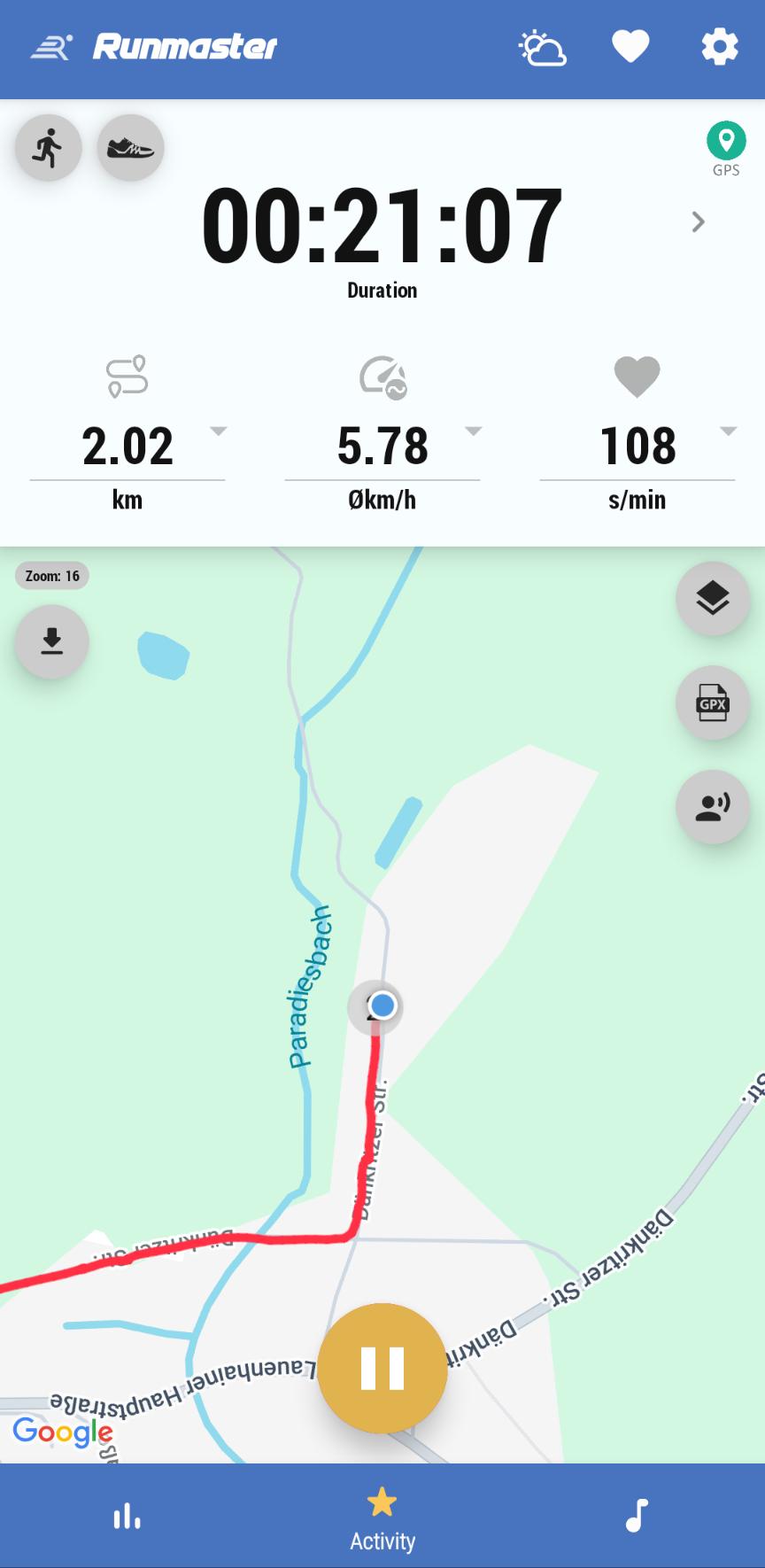Open the s/min cadence metric dropdown
765x1568 pixels.
click(728, 431)
